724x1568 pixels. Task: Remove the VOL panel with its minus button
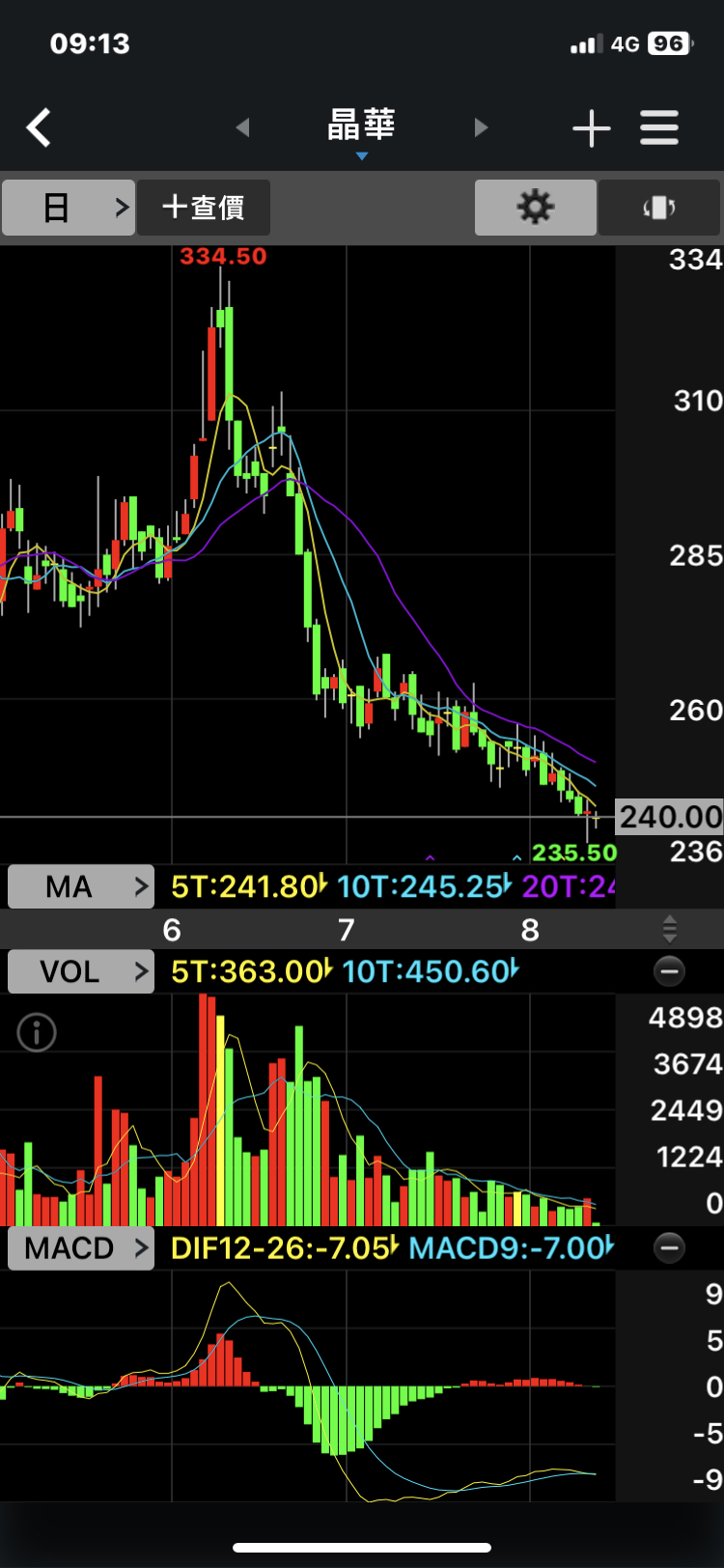pyautogui.click(x=669, y=971)
